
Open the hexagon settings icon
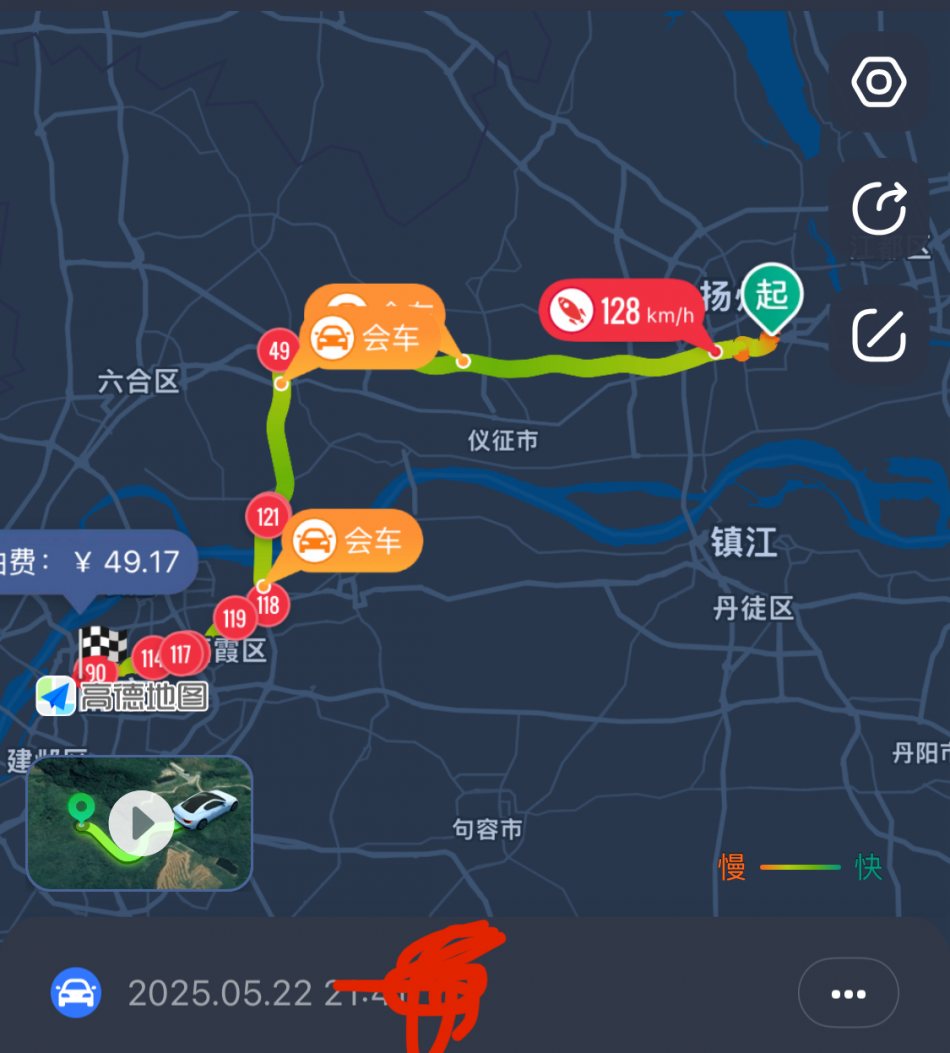click(x=879, y=82)
